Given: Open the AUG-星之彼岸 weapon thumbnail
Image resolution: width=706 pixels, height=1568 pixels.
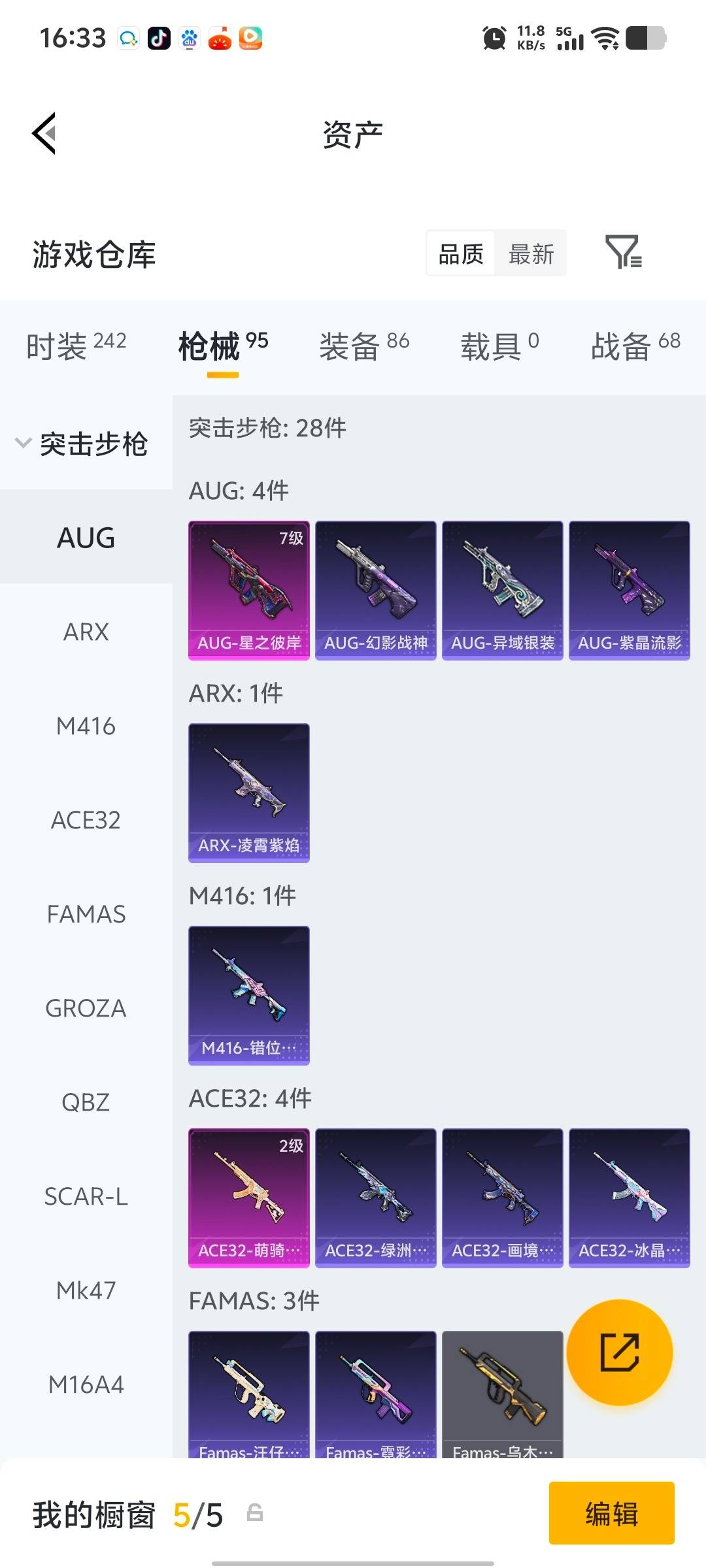Looking at the screenshot, I should [x=248, y=588].
